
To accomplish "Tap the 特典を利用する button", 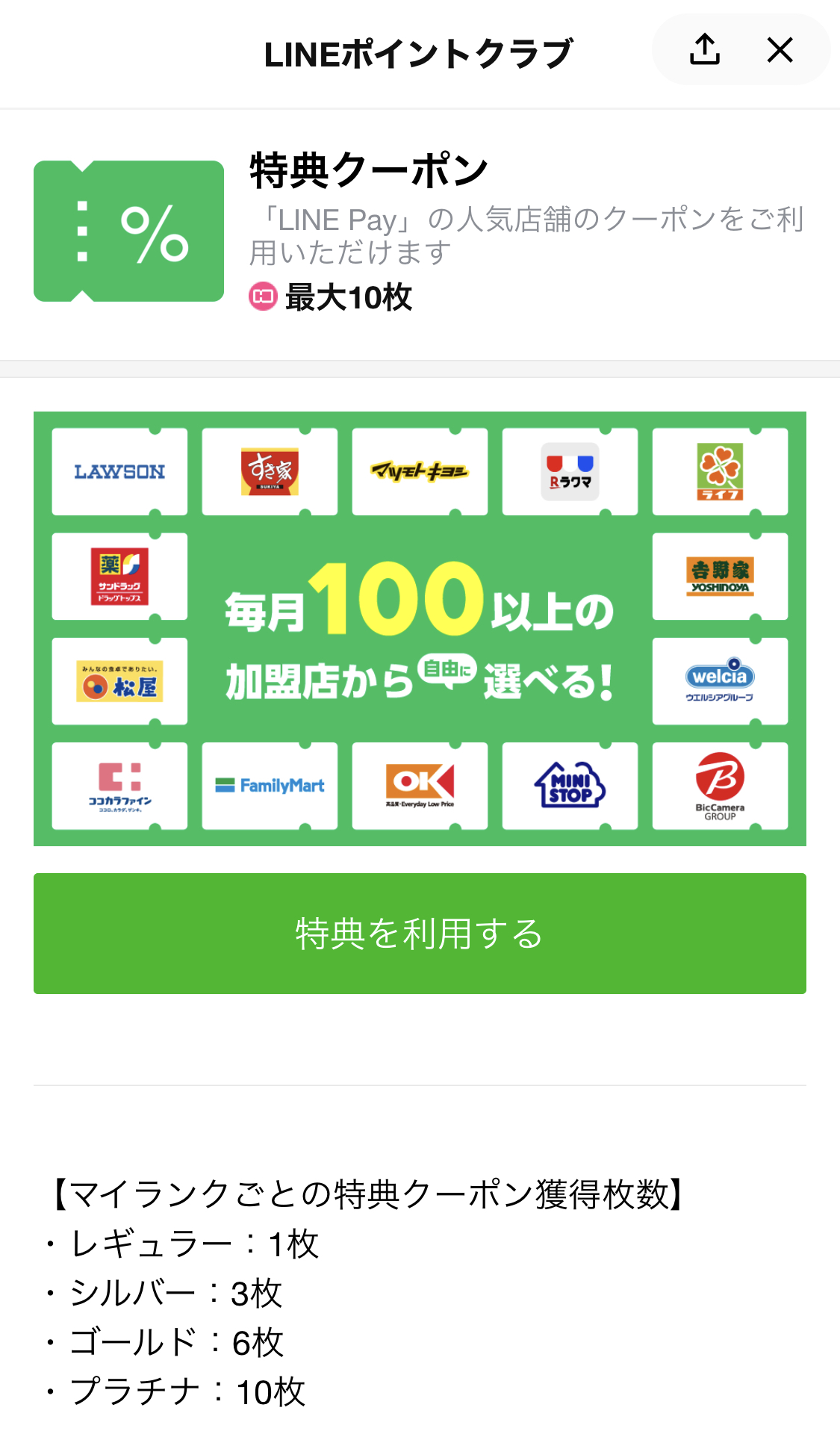I will 420,933.
